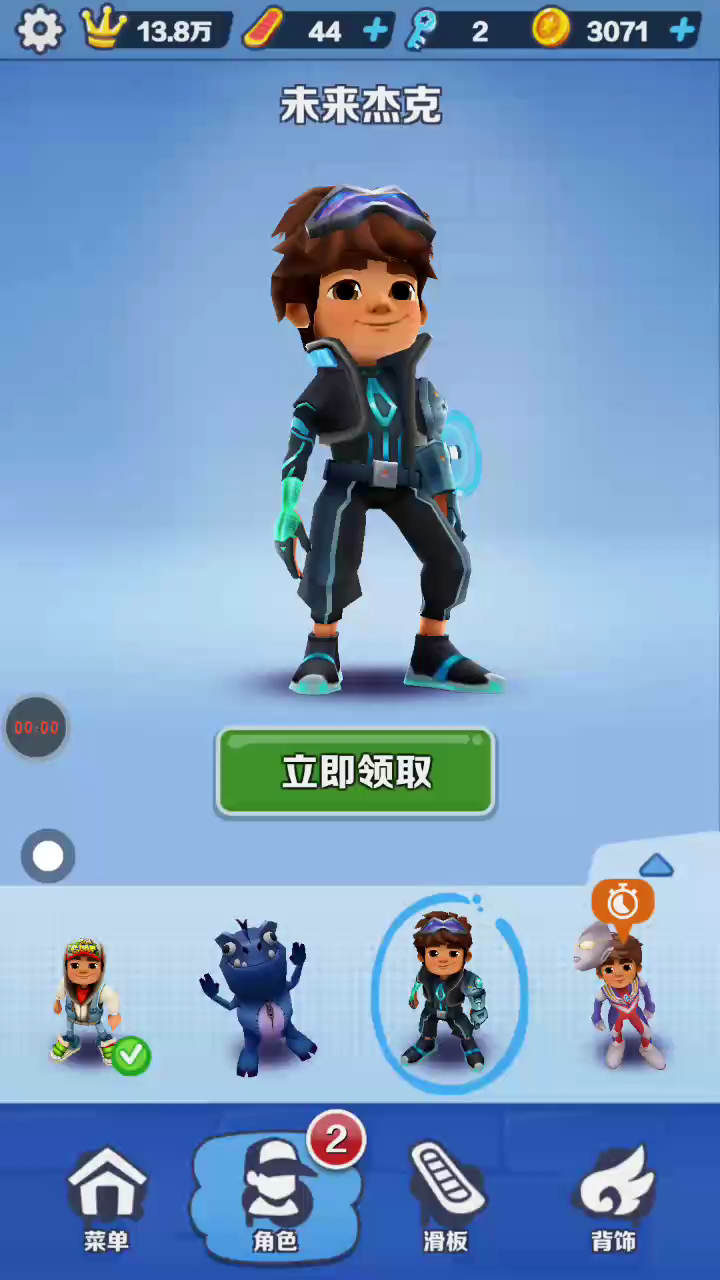Select the Ultraman costume character
The height and width of the screenshot is (1280, 720).
click(622, 998)
